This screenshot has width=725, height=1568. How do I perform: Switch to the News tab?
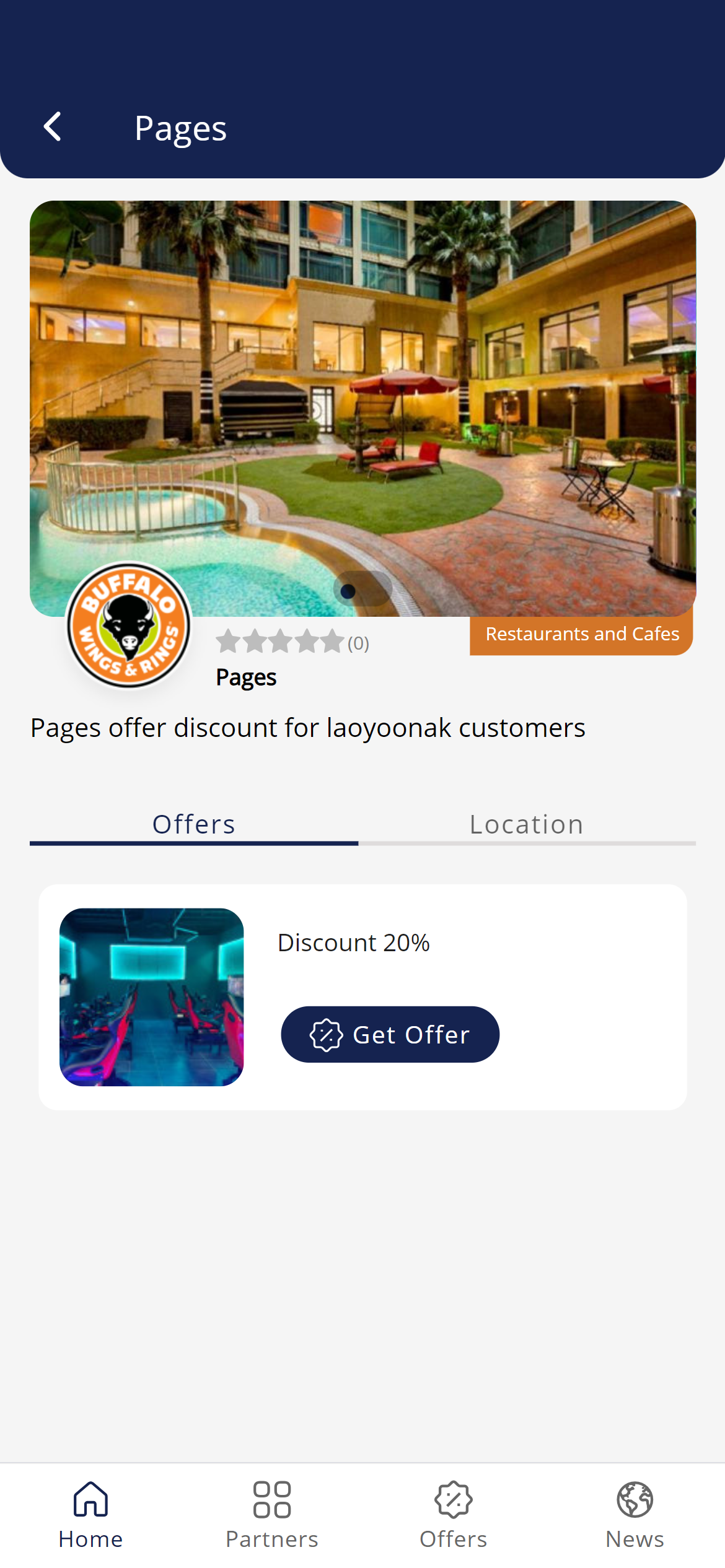click(635, 1515)
